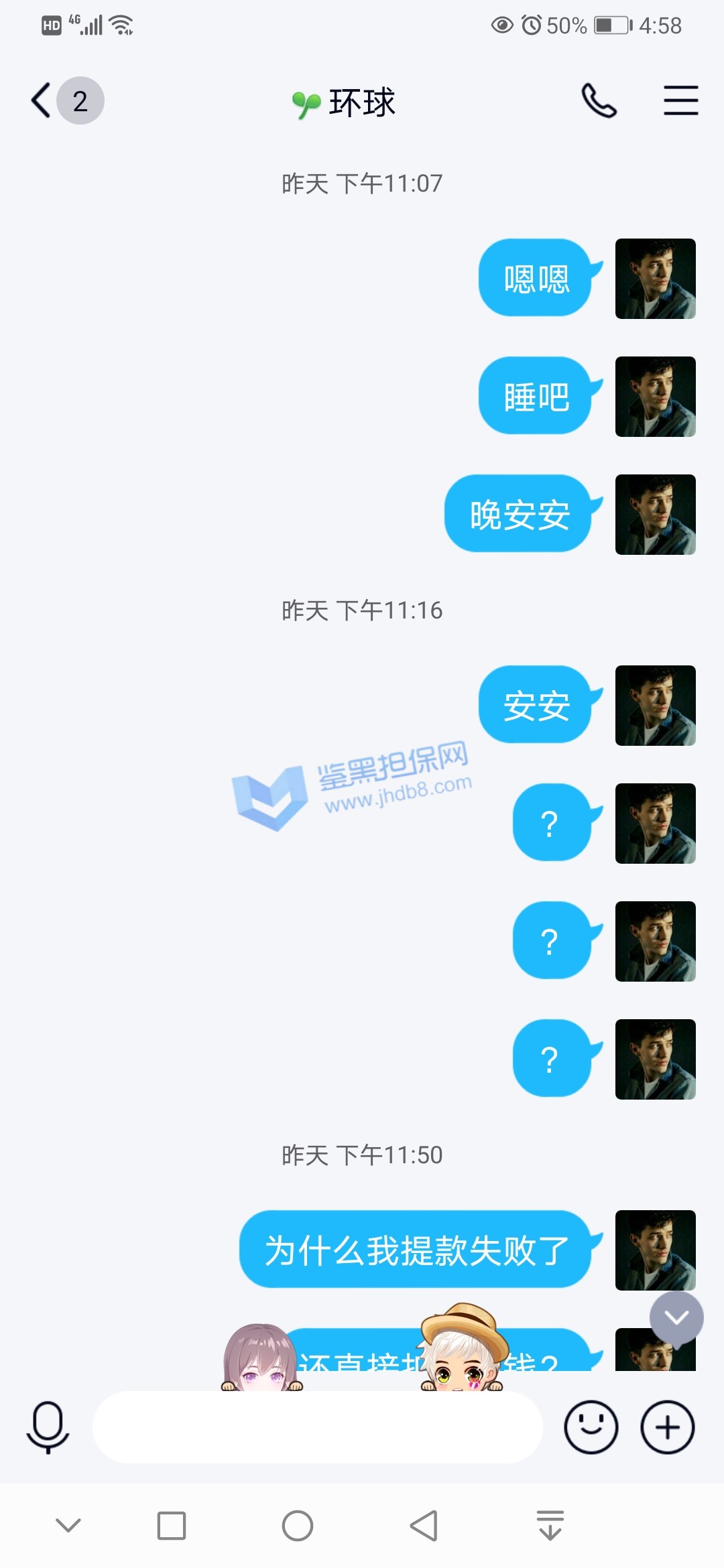Tap the voice input microphone
The height and width of the screenshot is (1568, 724).
click(x=48, y=1427)
